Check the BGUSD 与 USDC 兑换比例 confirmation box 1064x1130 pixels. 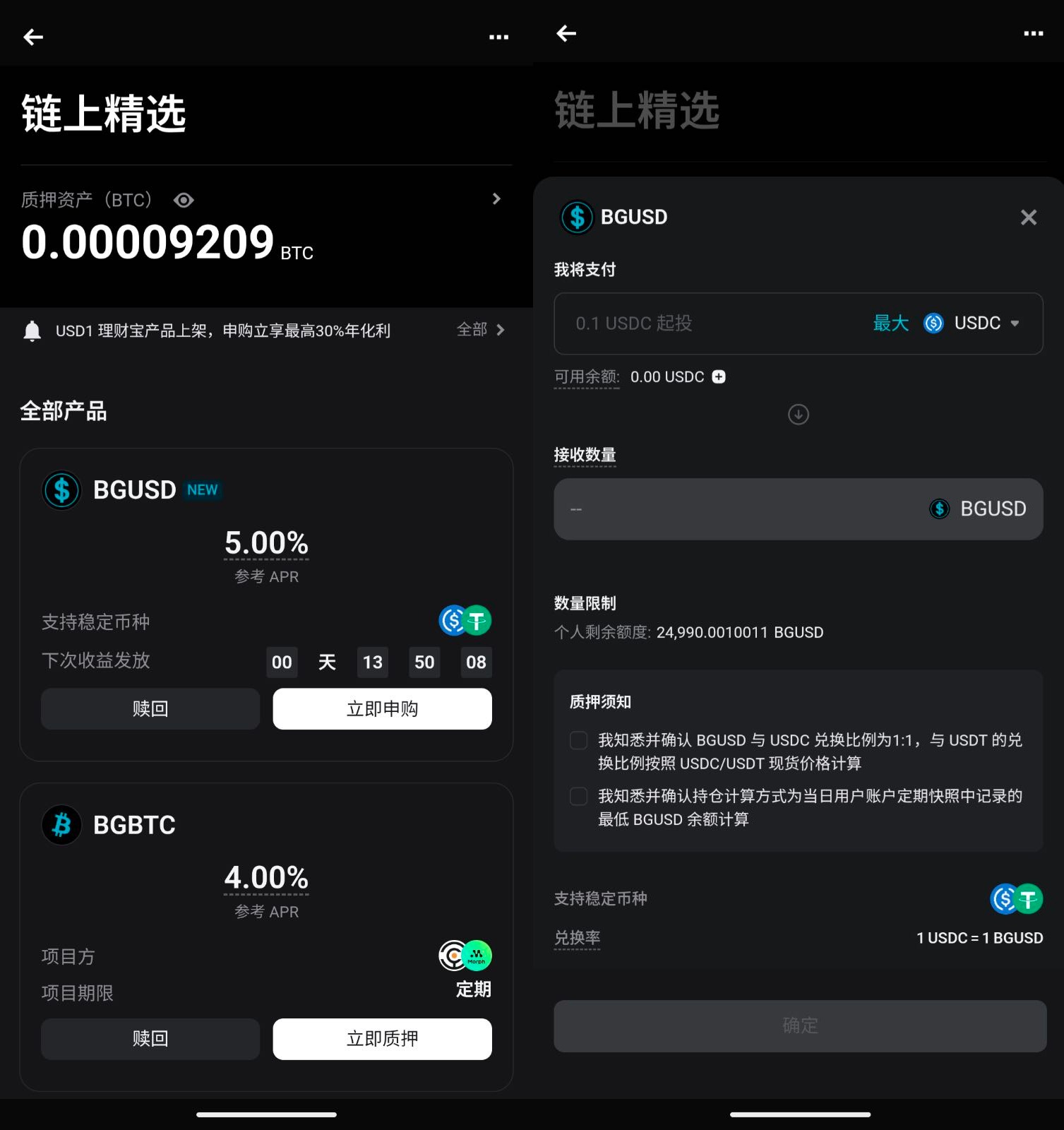click(x=578, y=740)
